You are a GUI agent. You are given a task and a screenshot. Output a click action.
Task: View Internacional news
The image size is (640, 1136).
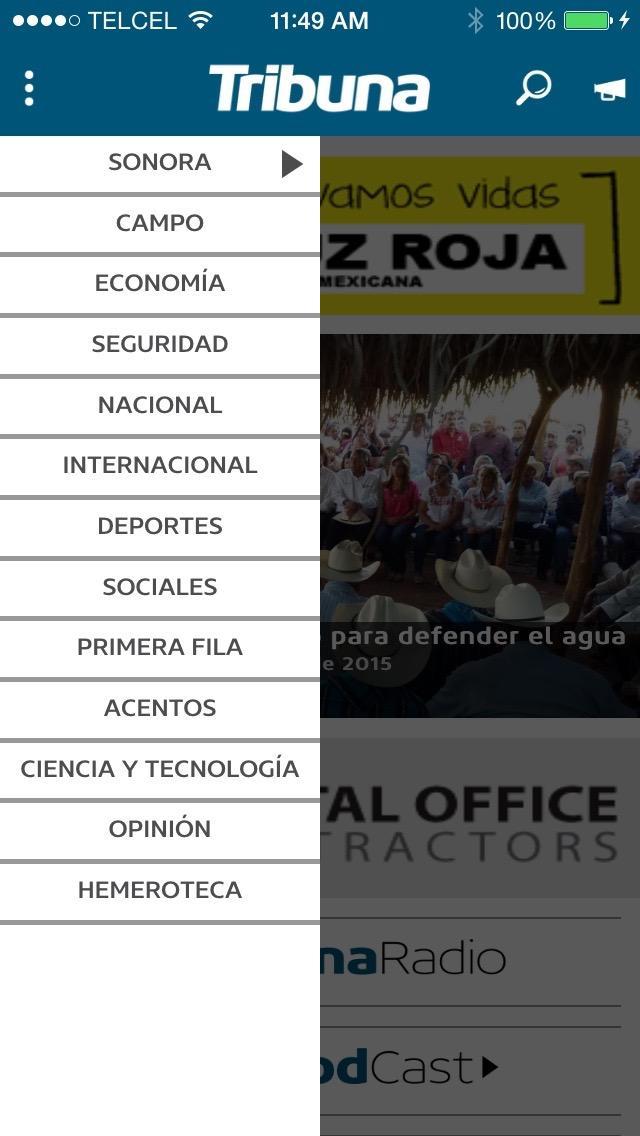click(160, 465)
